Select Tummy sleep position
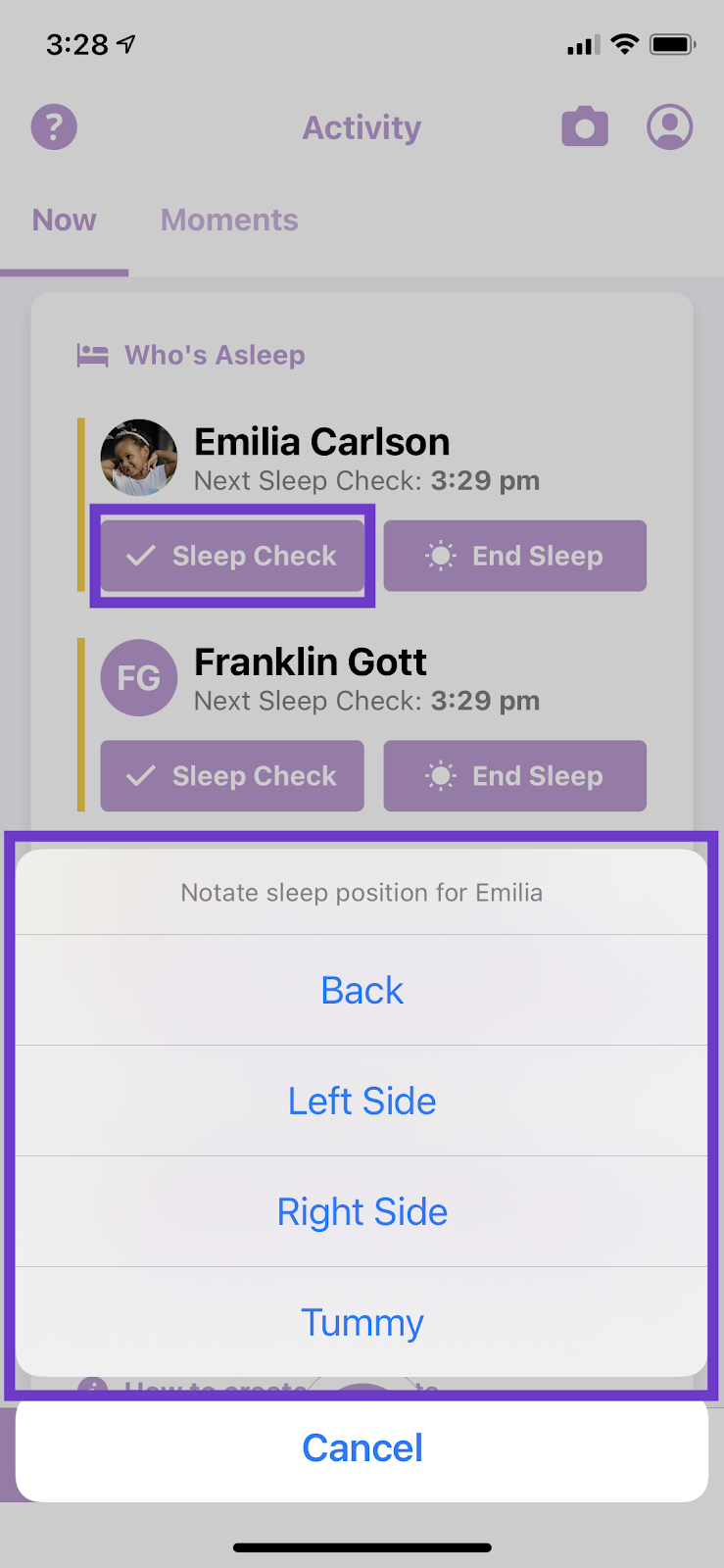The width and height of the screenshot is (724, 1568). tap(362, 1323)
